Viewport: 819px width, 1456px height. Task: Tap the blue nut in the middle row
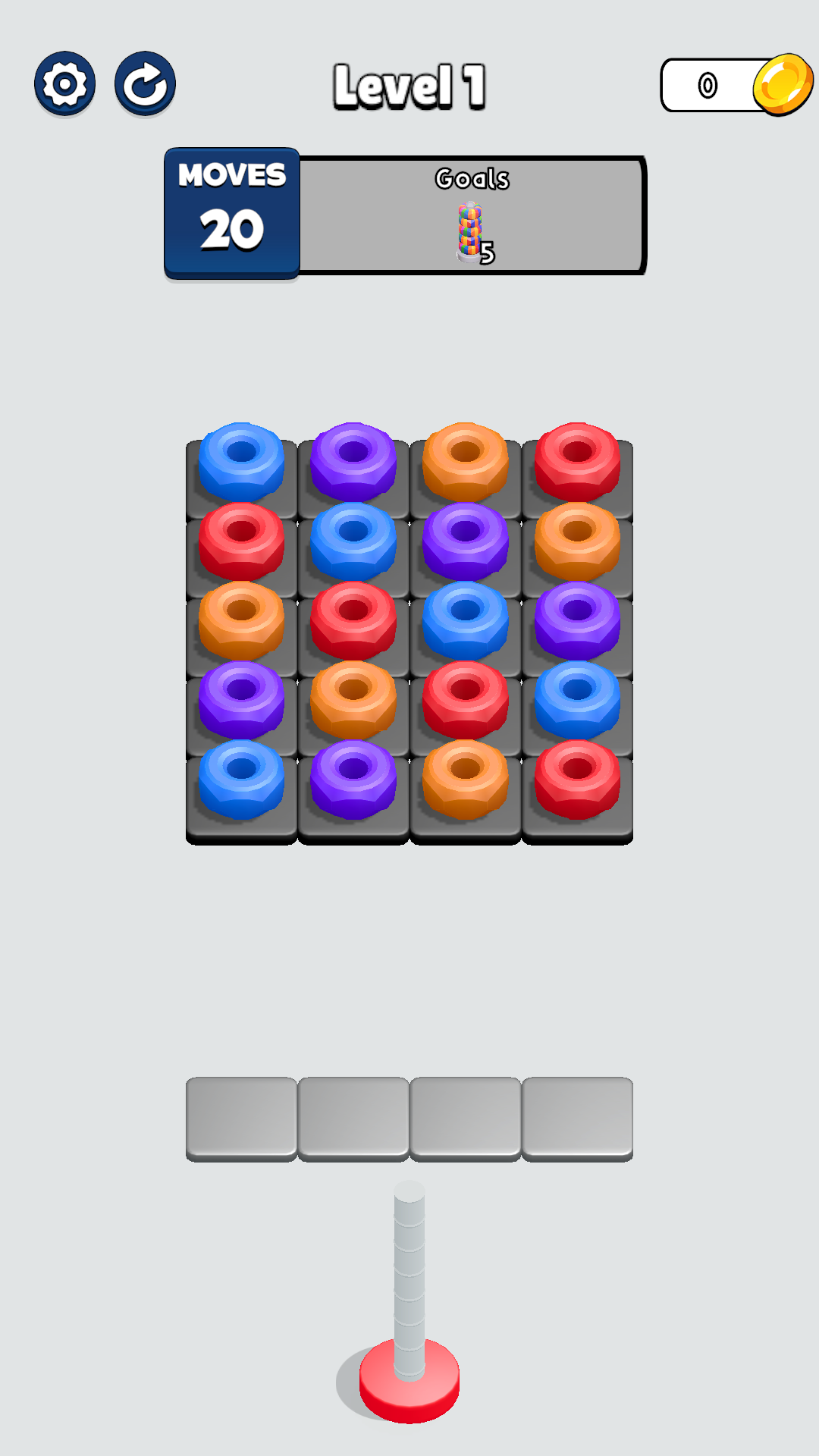click(465, 618)
